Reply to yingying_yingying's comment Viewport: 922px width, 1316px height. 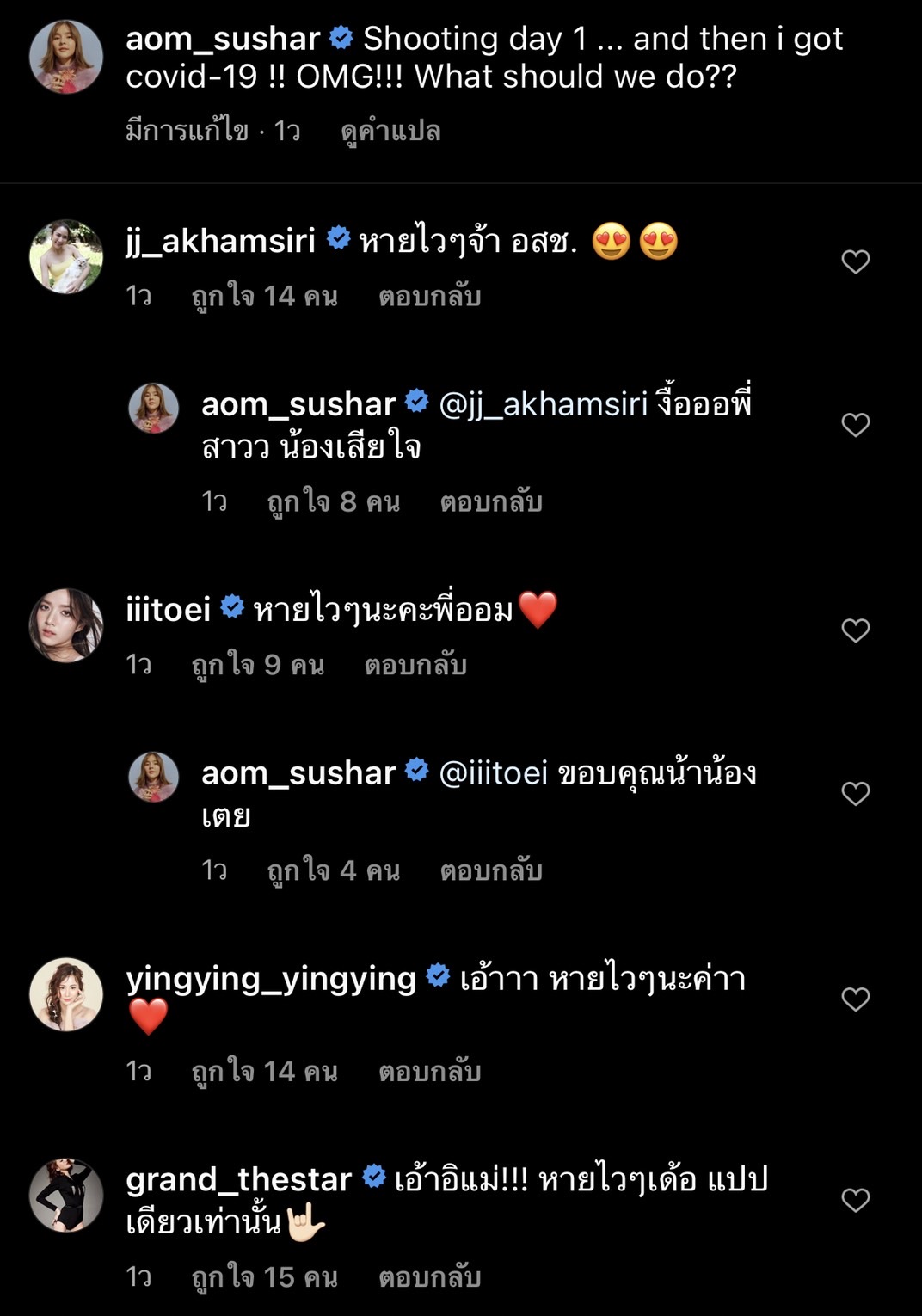tap(429, 1072)
